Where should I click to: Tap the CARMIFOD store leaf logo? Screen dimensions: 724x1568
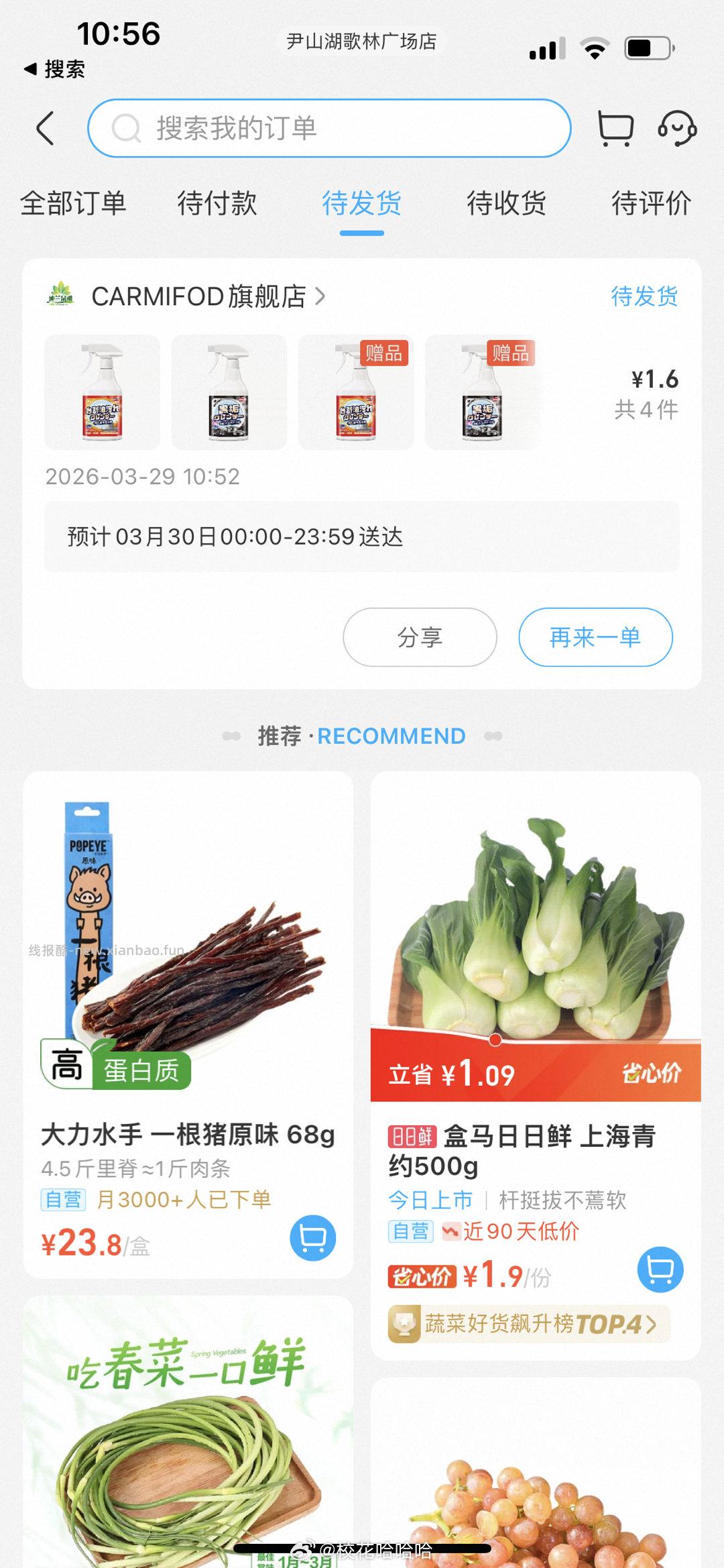(62, 295)
